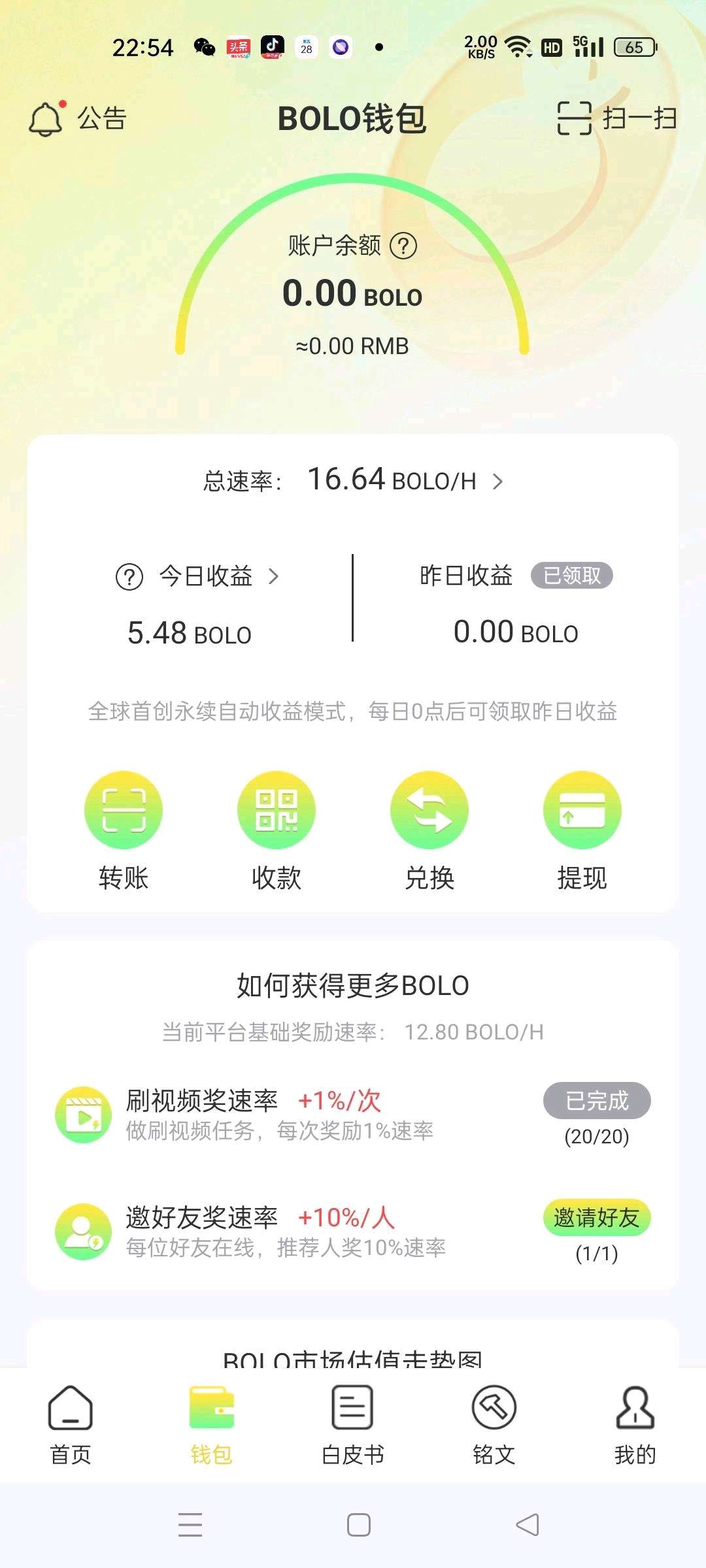
Task: Tap the 邀请好友 button
Action: tap(596, 1218)
